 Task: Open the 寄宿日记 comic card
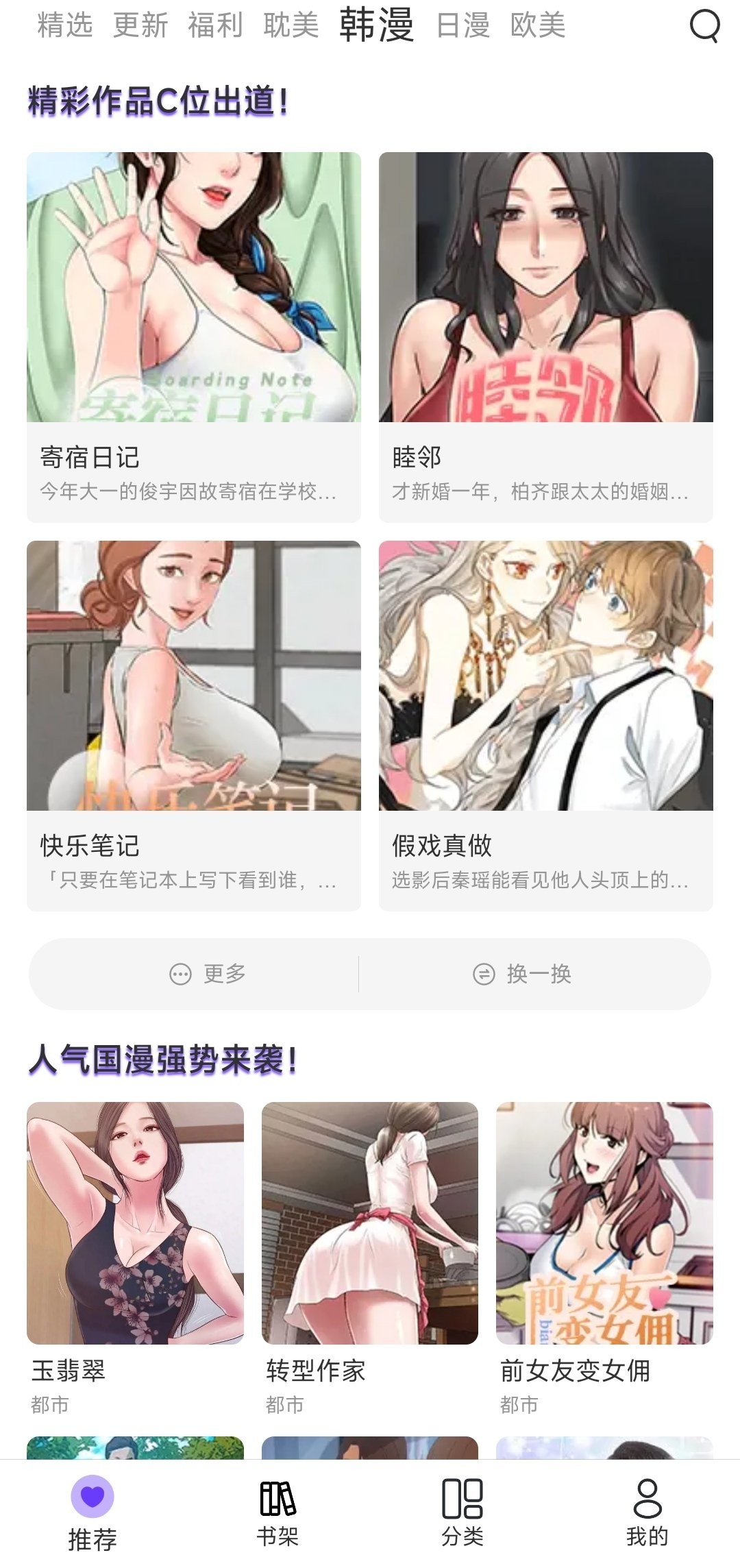(x=193, y=336)
